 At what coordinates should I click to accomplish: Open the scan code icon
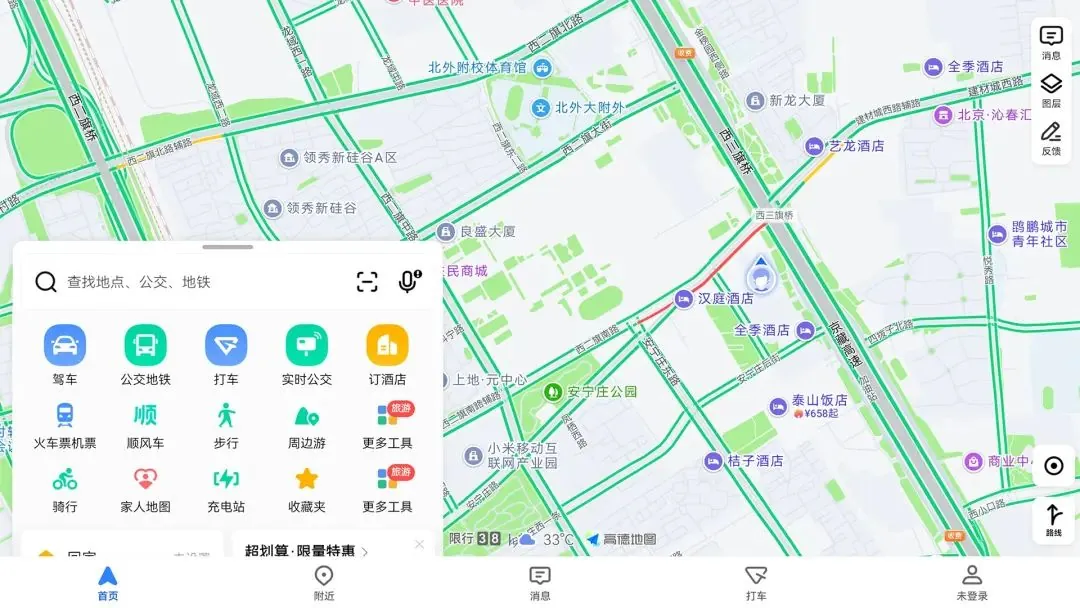tap(367, 282)
